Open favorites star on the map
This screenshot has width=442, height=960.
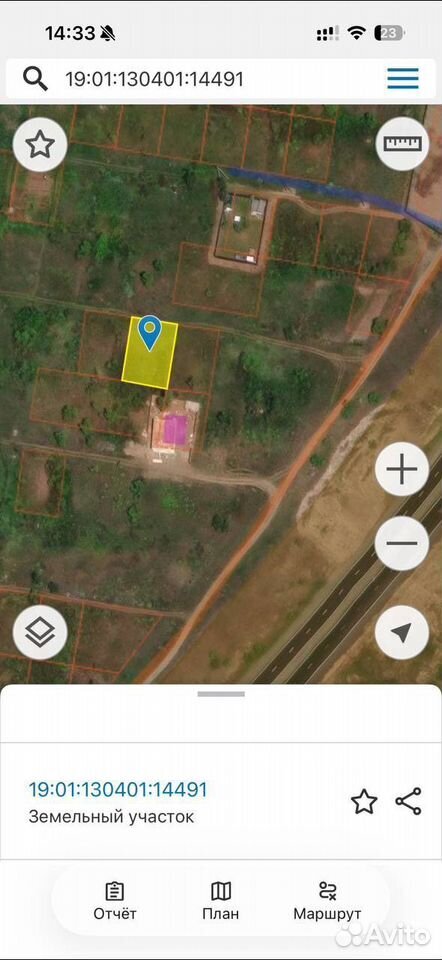[40, 145]
